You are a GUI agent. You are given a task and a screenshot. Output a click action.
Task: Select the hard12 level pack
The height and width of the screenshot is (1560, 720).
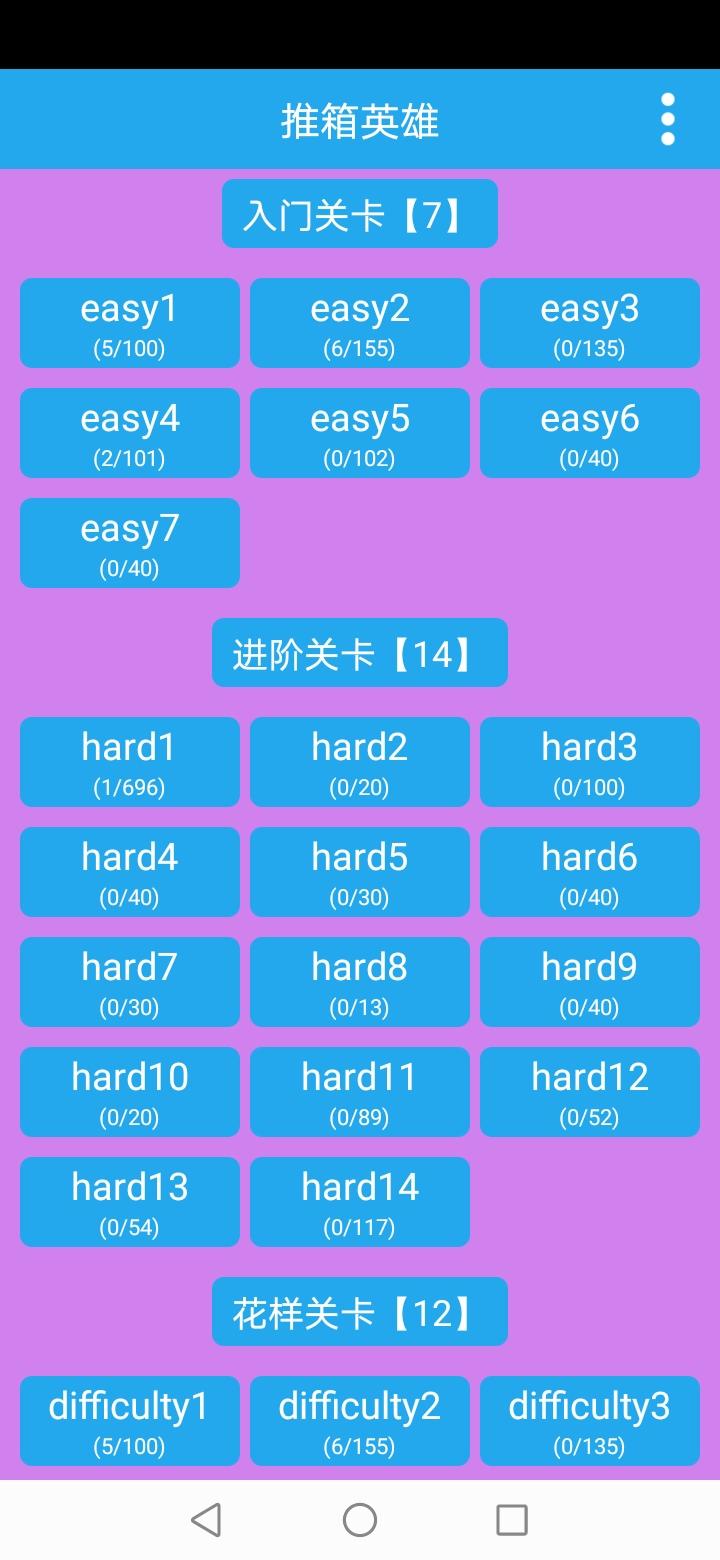(590, 1092)
